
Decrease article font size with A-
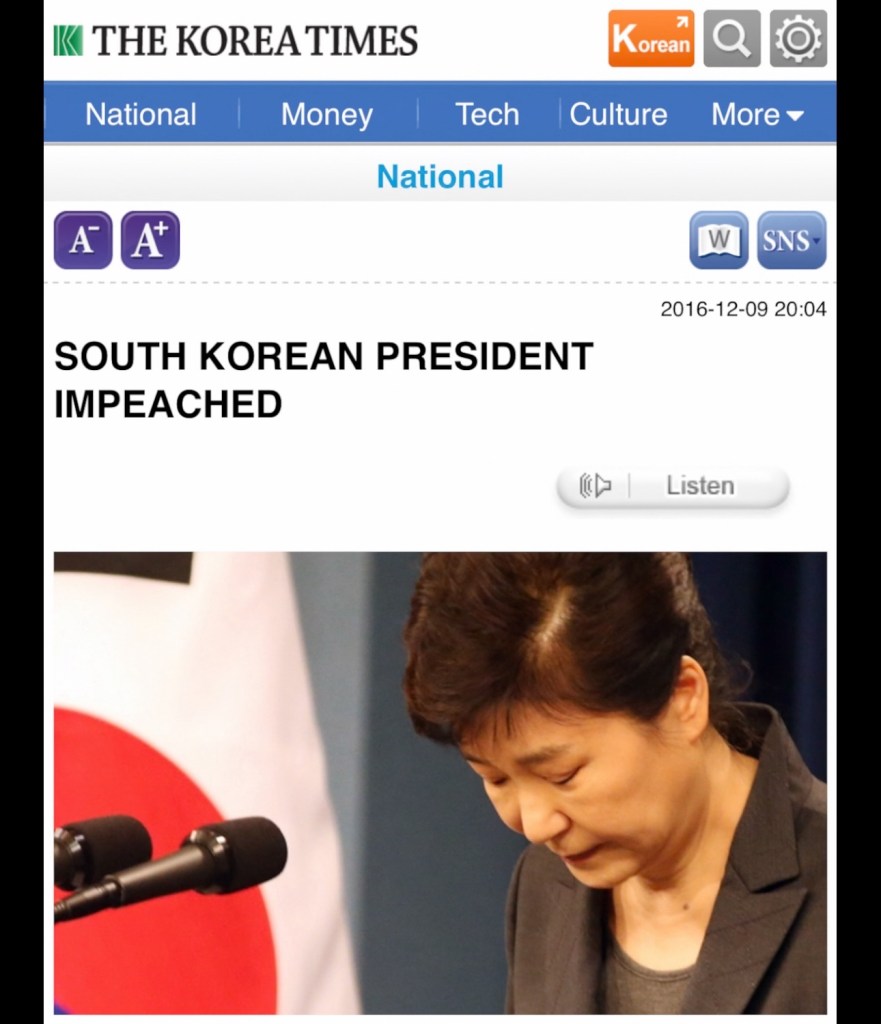tap(83, 240)
